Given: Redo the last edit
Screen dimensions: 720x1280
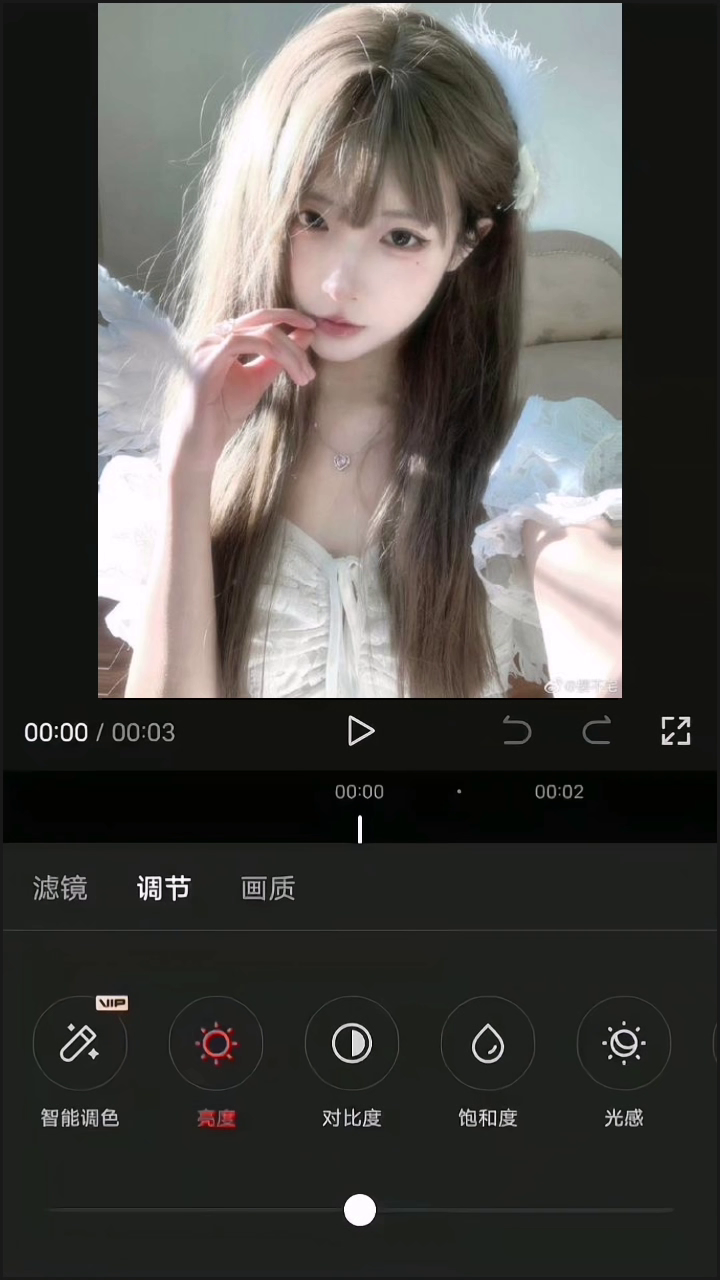Looking at the screenshot, I should pos(597,732).
